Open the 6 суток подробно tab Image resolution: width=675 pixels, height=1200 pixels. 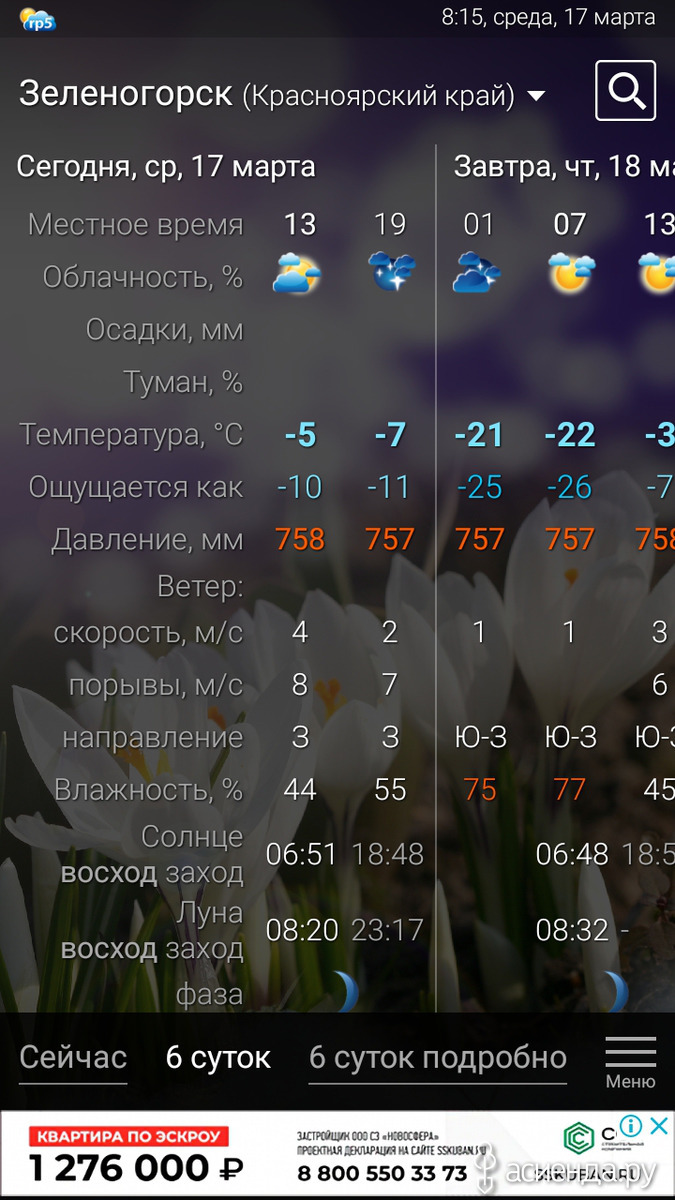(438, 1057)
